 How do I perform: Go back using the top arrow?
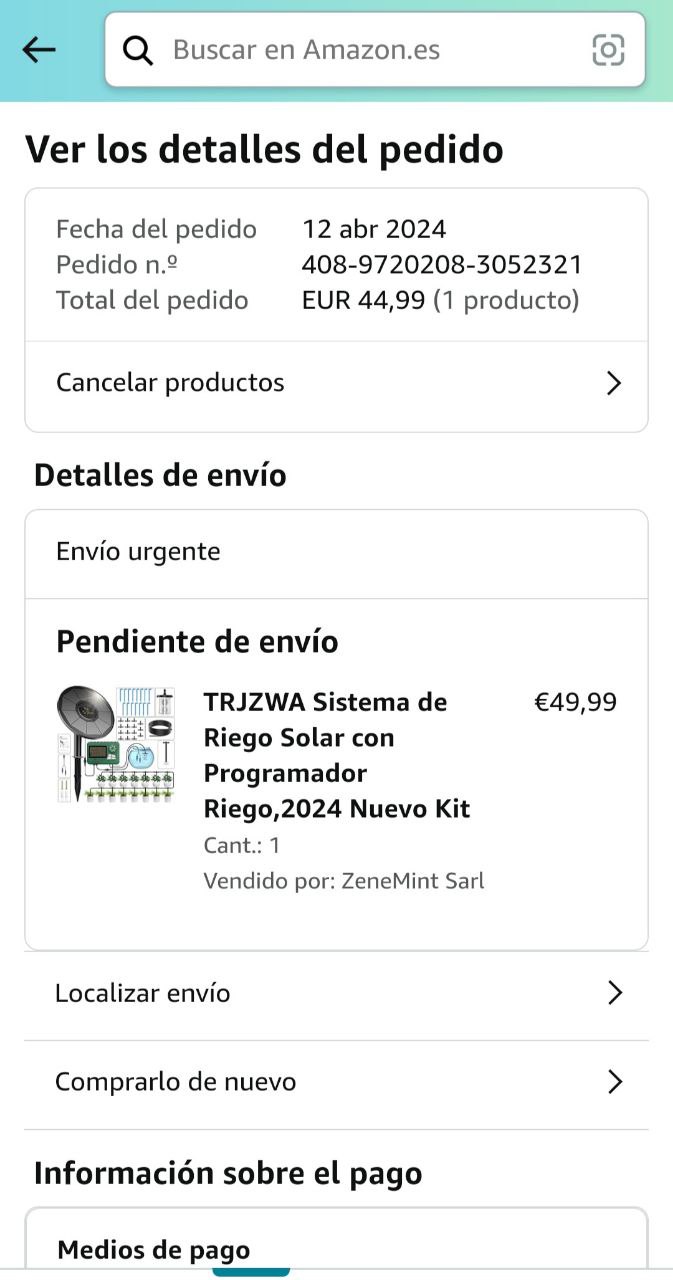[x=39, y=50]
